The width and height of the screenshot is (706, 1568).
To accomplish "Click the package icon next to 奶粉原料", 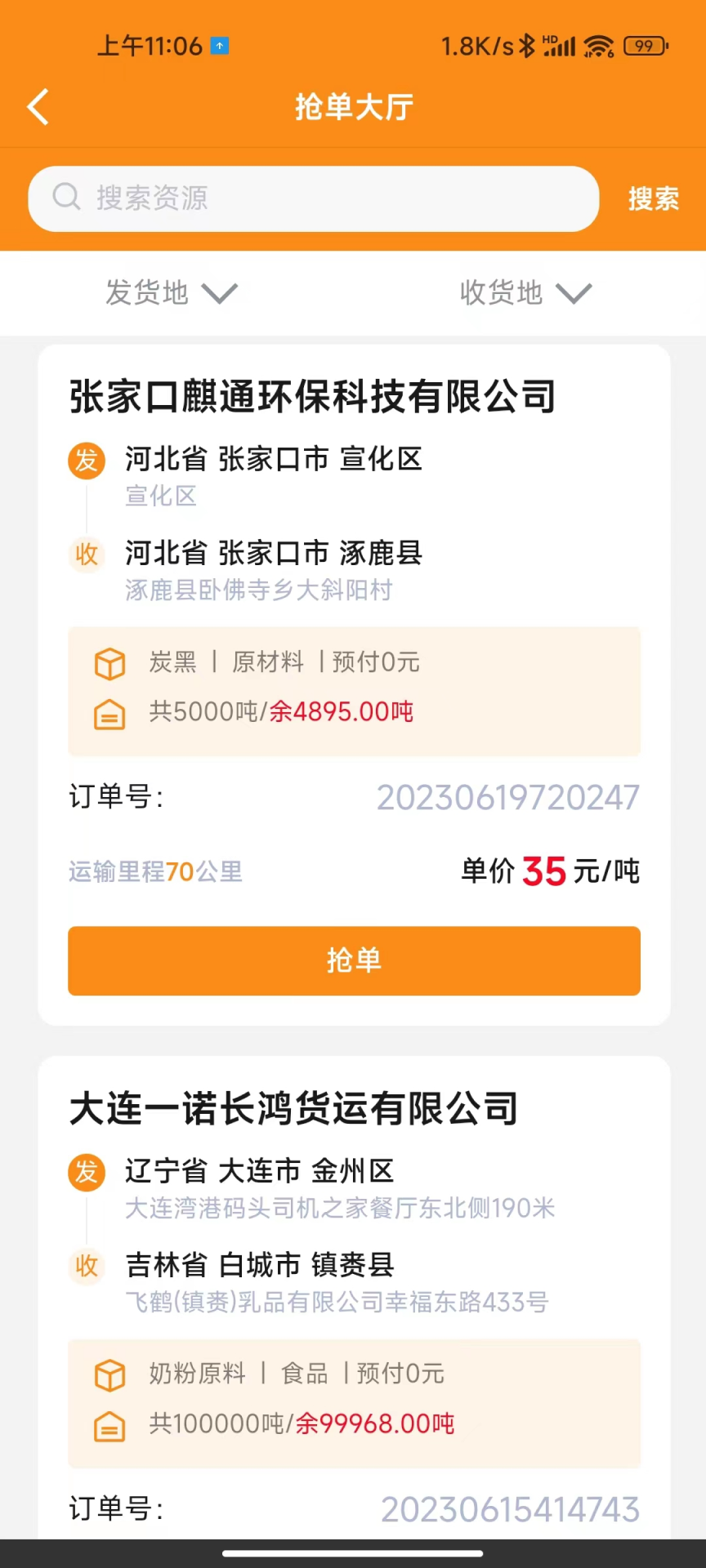I will click(x=110, y=1374).
